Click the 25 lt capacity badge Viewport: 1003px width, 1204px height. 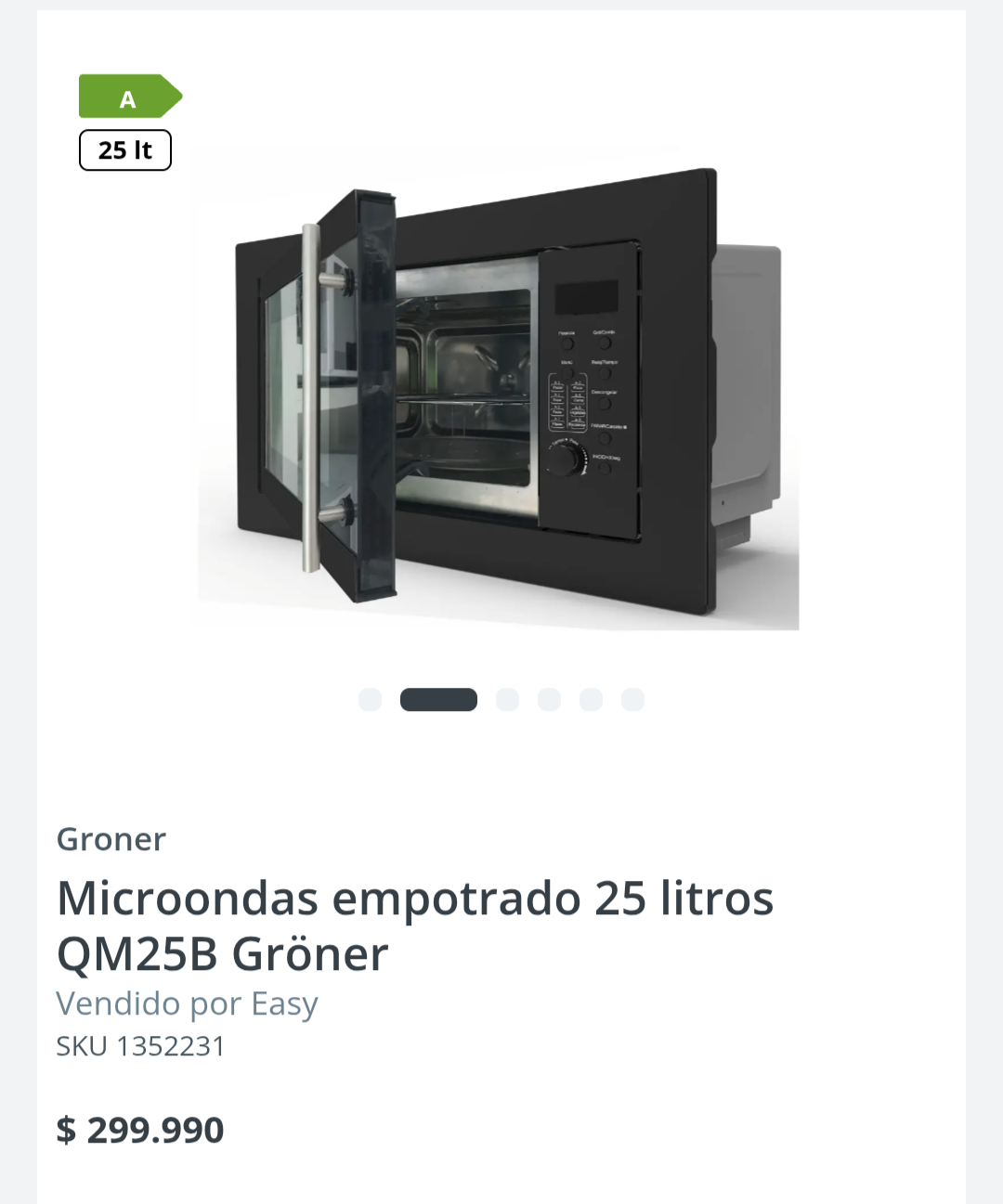[124, 149]
